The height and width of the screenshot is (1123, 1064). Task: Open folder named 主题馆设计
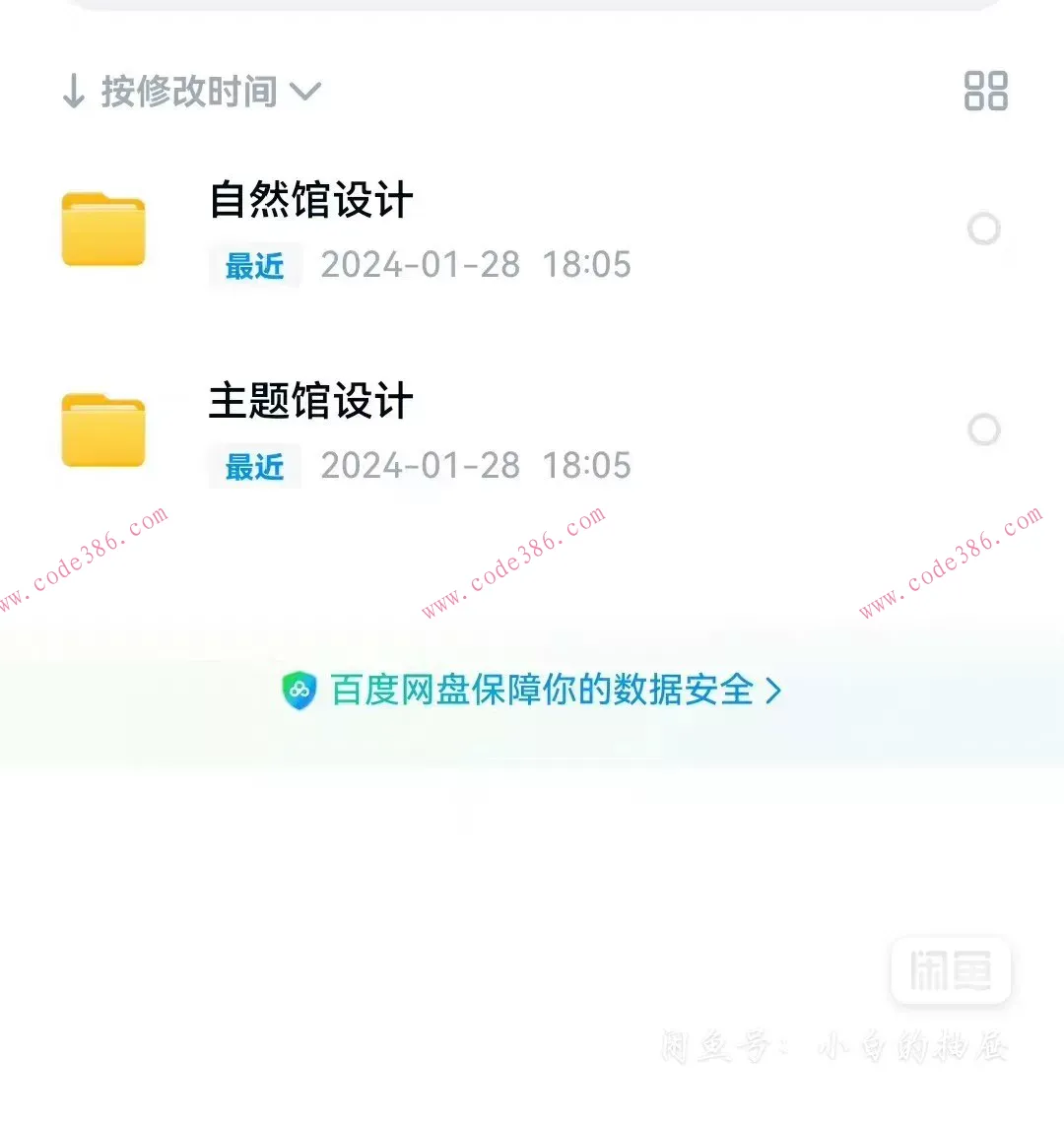click(311, 401)
